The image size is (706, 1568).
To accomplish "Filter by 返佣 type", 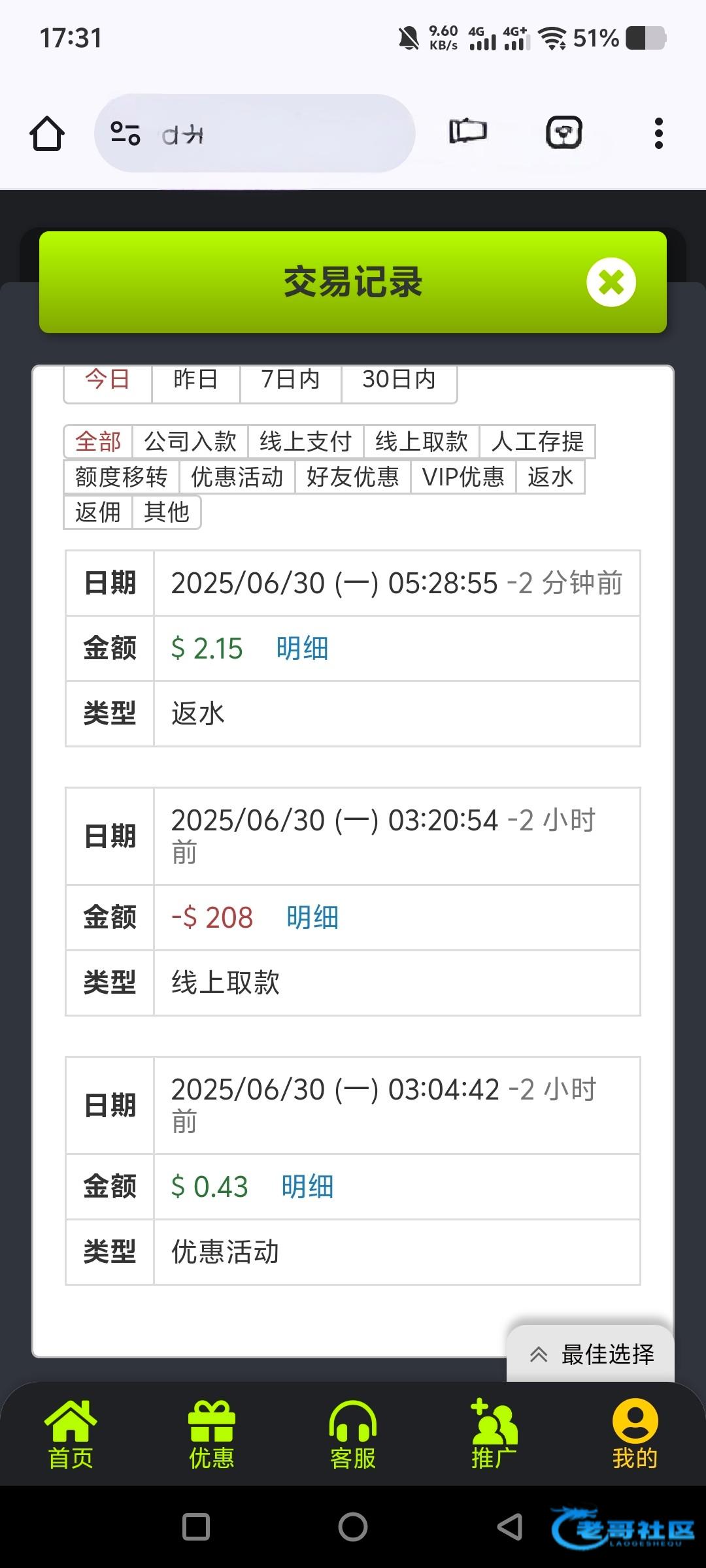I will coord(98,512).
